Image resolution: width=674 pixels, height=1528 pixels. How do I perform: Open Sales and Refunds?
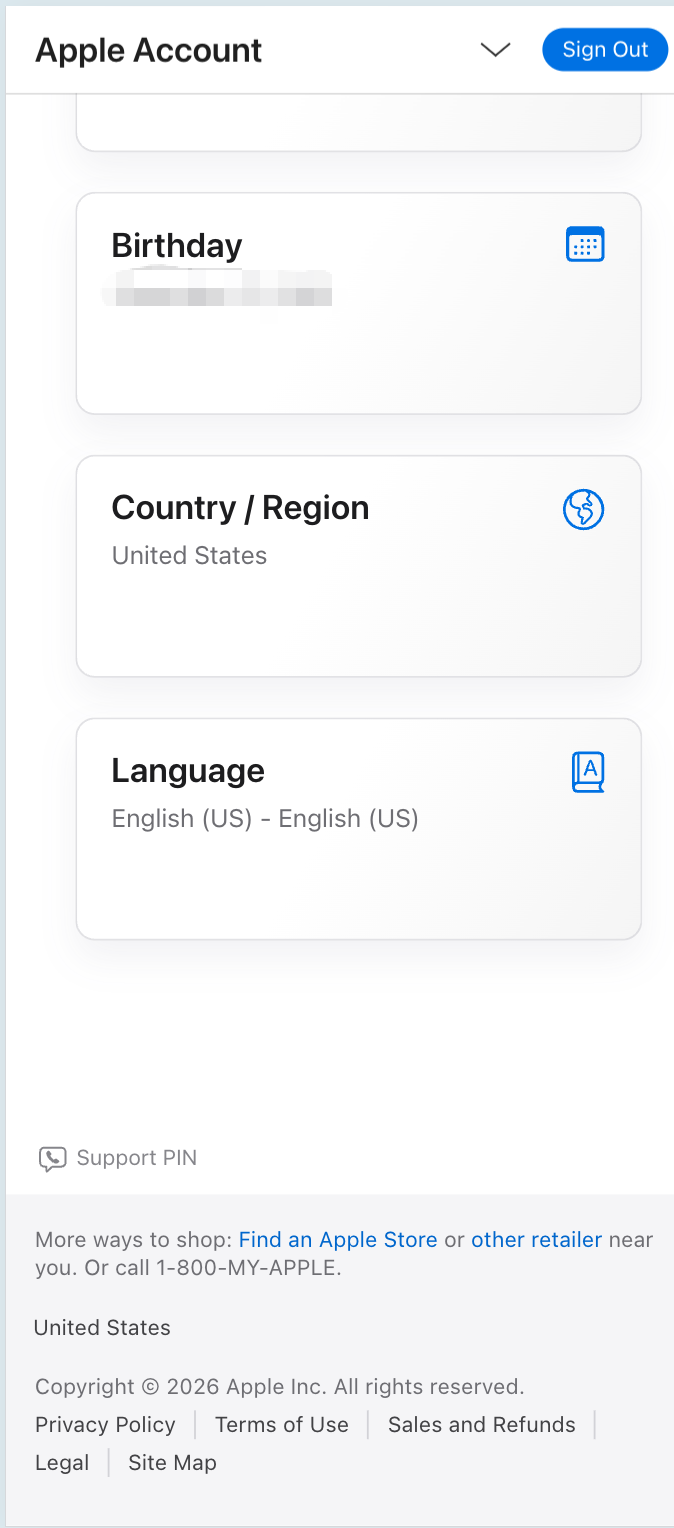tap(482, 1425)
